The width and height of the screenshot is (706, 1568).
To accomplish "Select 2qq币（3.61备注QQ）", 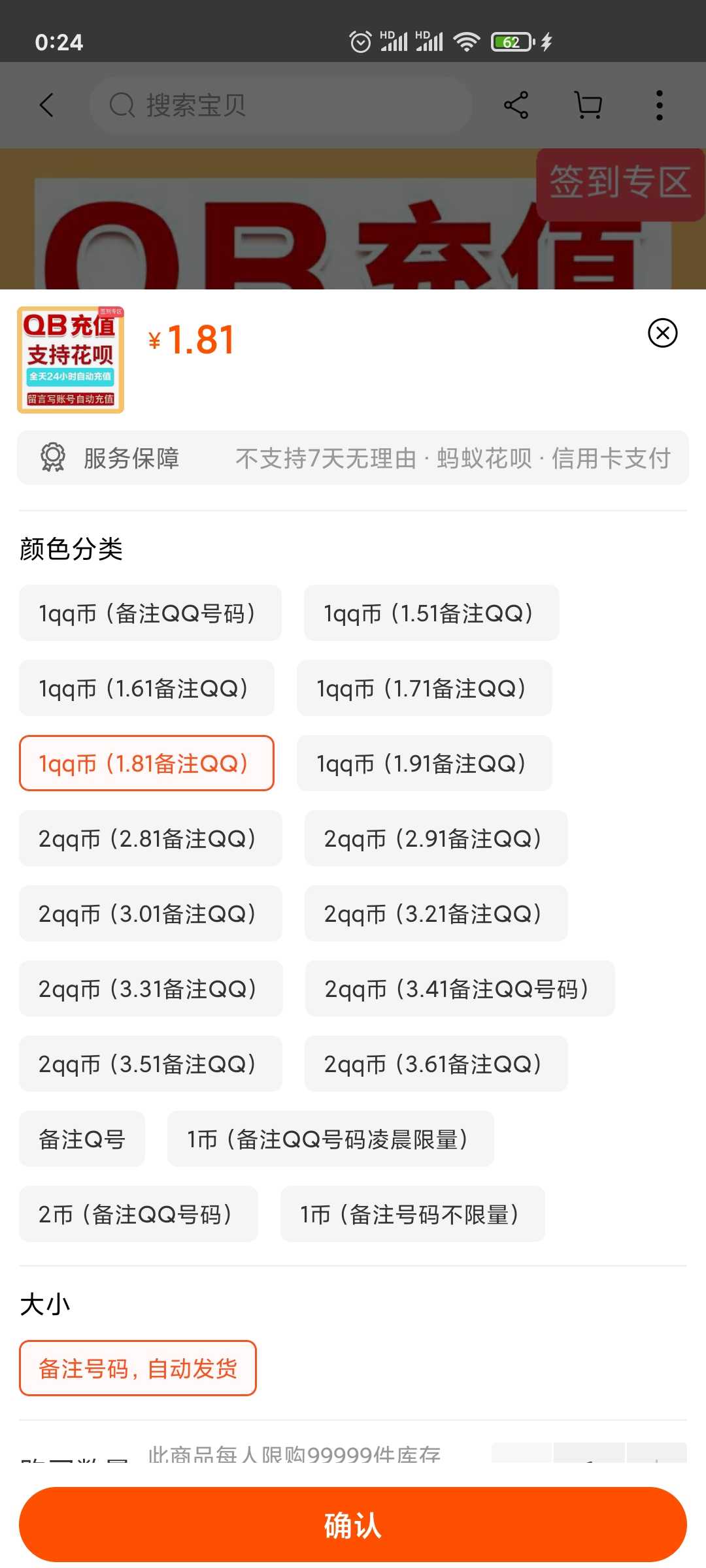I will pyautogui.click(x=436, y=1064).
